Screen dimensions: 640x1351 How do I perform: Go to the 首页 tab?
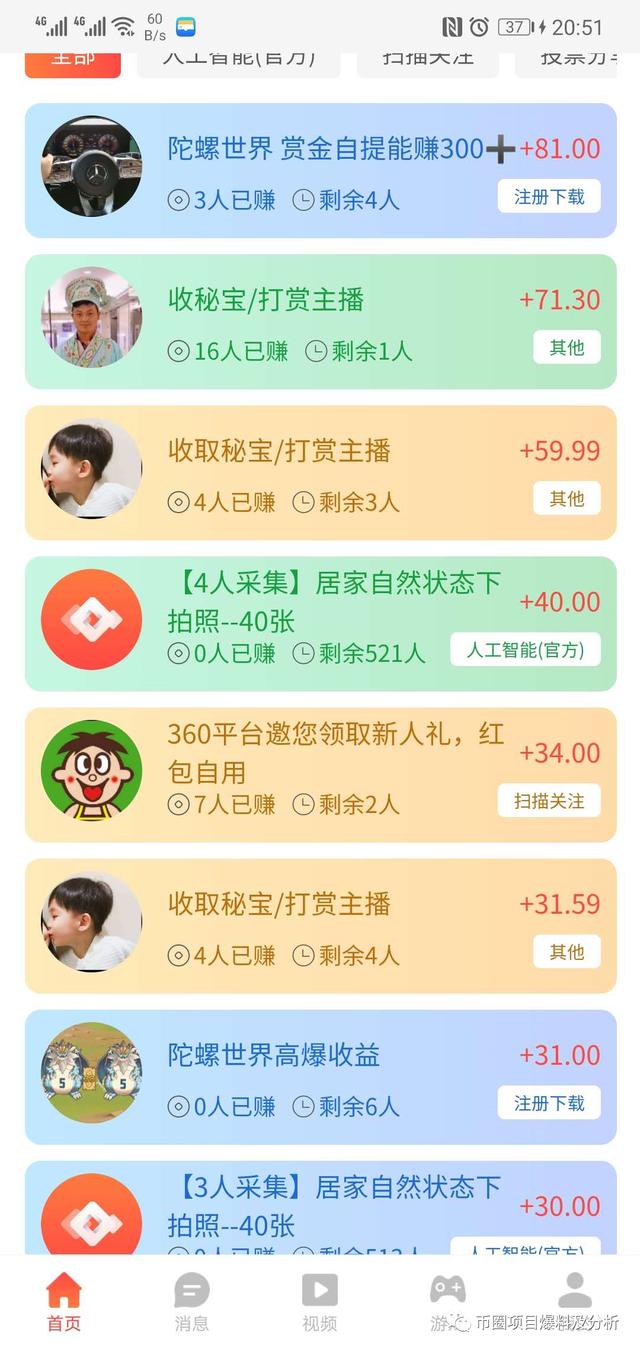pos(64,1302)
